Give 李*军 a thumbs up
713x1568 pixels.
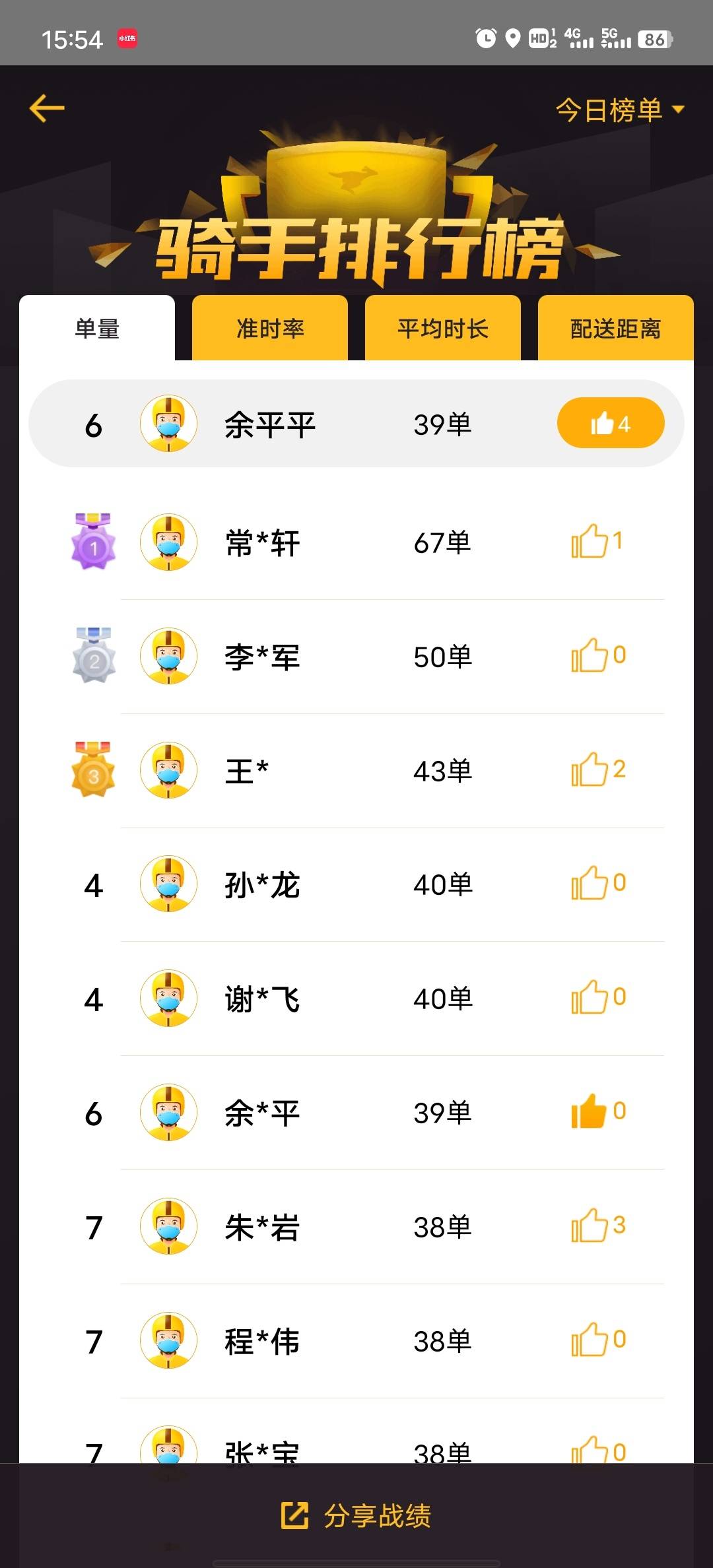click(x=590, y=656)
